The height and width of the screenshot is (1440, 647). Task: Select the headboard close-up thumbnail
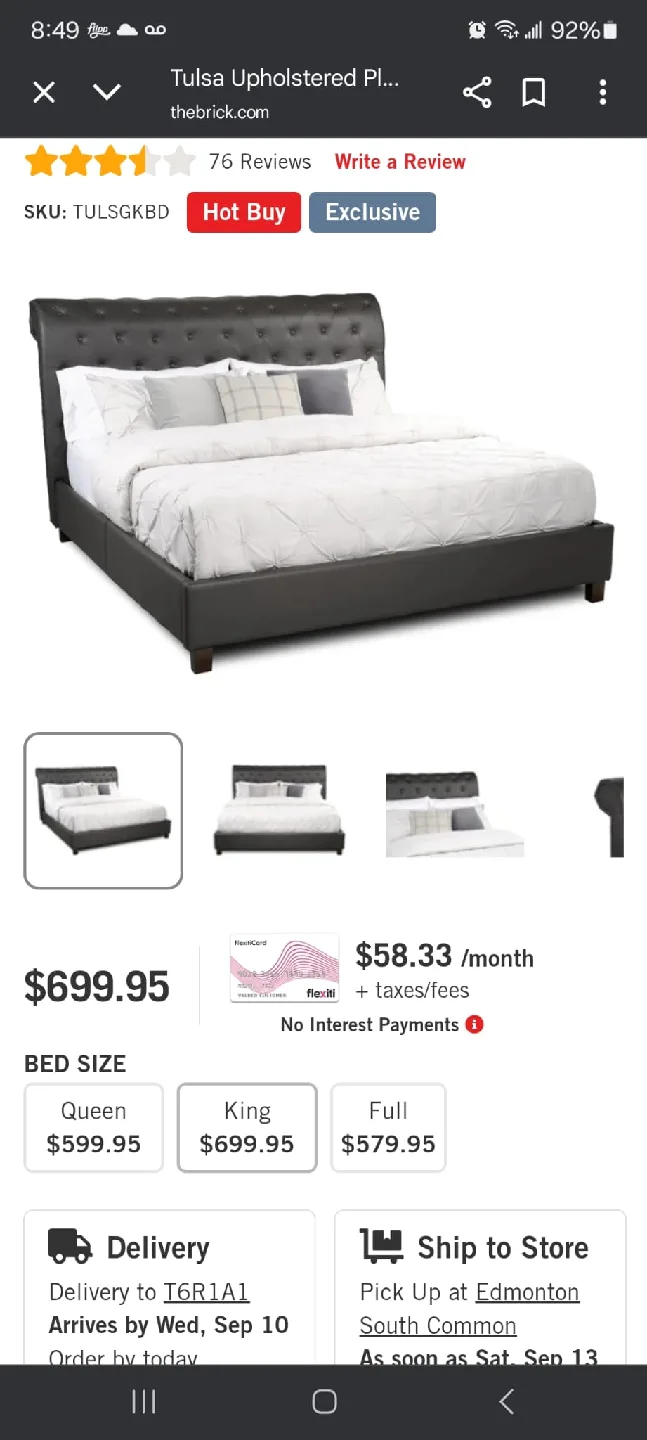click(455, 810)
